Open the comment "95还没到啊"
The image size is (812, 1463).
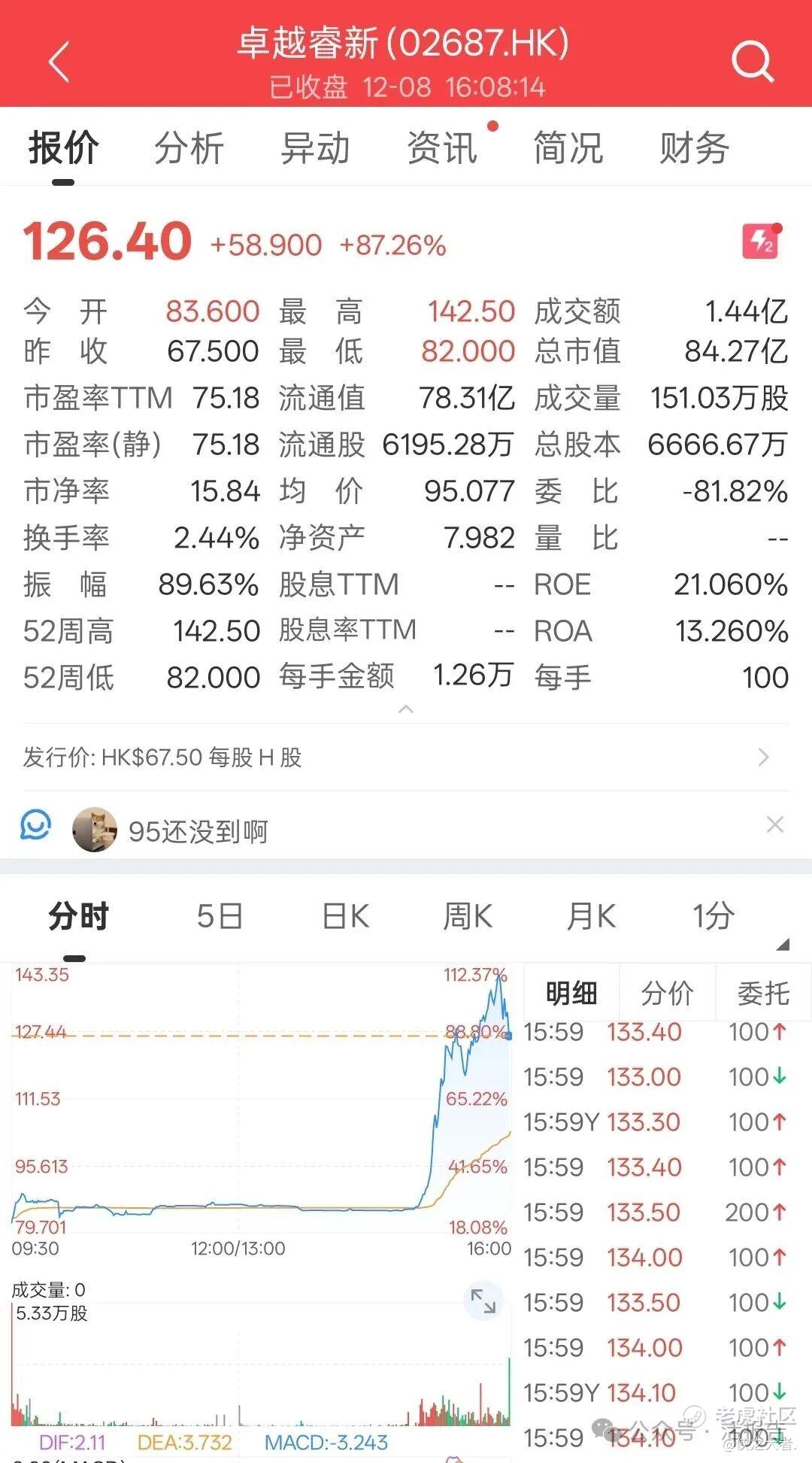198,832
